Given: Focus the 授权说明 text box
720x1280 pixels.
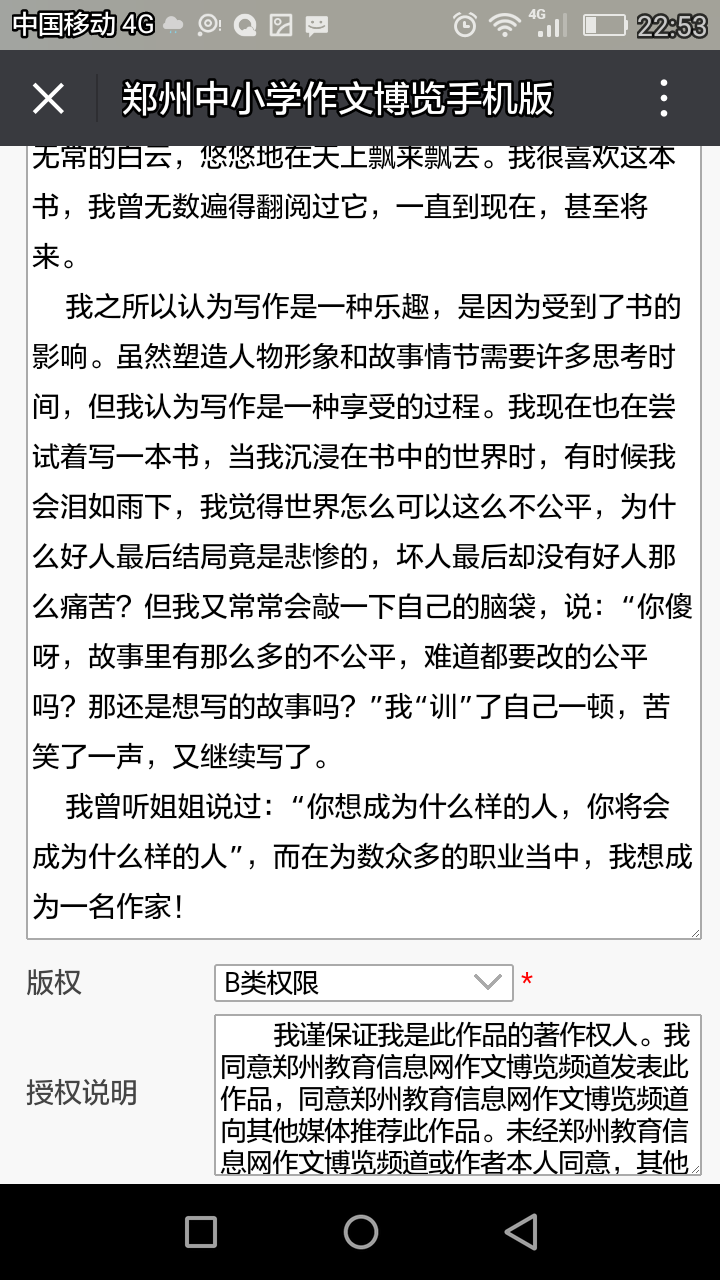Looking at the screenshot, I should (x=457, y=1095).
